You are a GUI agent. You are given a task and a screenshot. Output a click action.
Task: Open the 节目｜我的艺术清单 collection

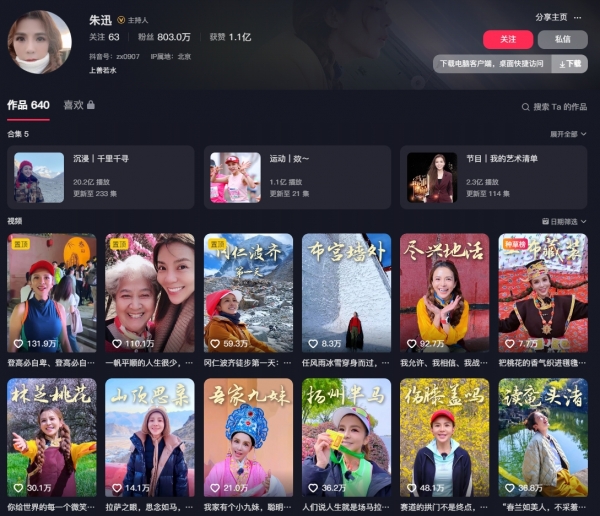click(493, 176)
